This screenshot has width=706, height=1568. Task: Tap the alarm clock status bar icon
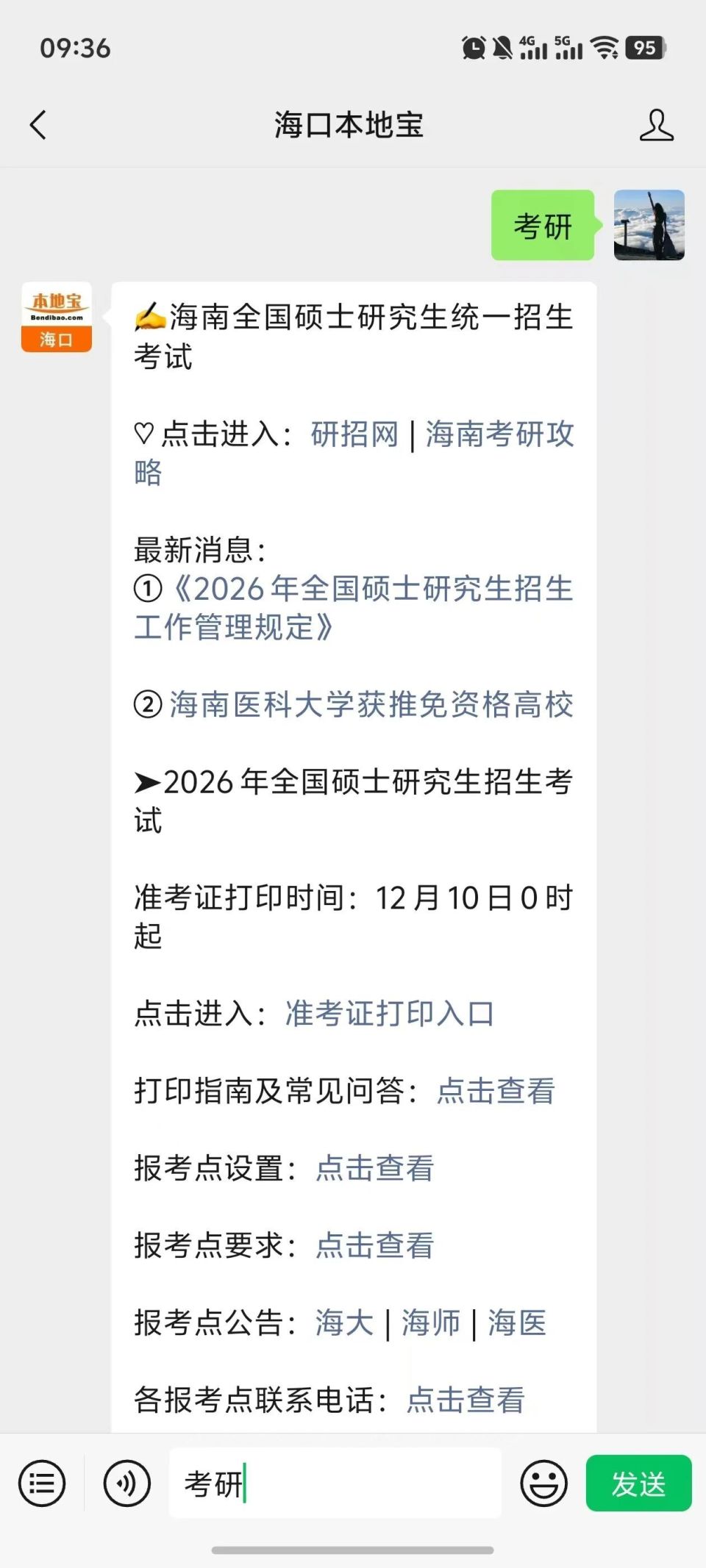[474, 46]
